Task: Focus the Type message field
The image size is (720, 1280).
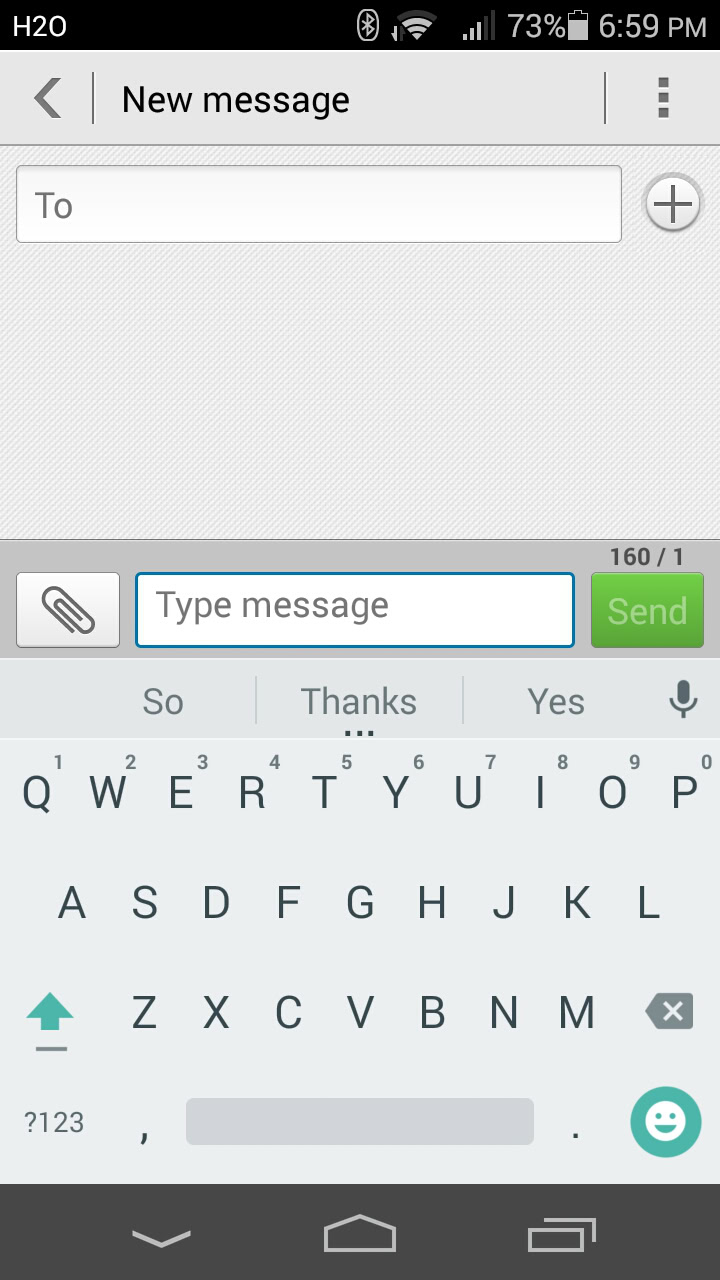Action: click(355, 609)
